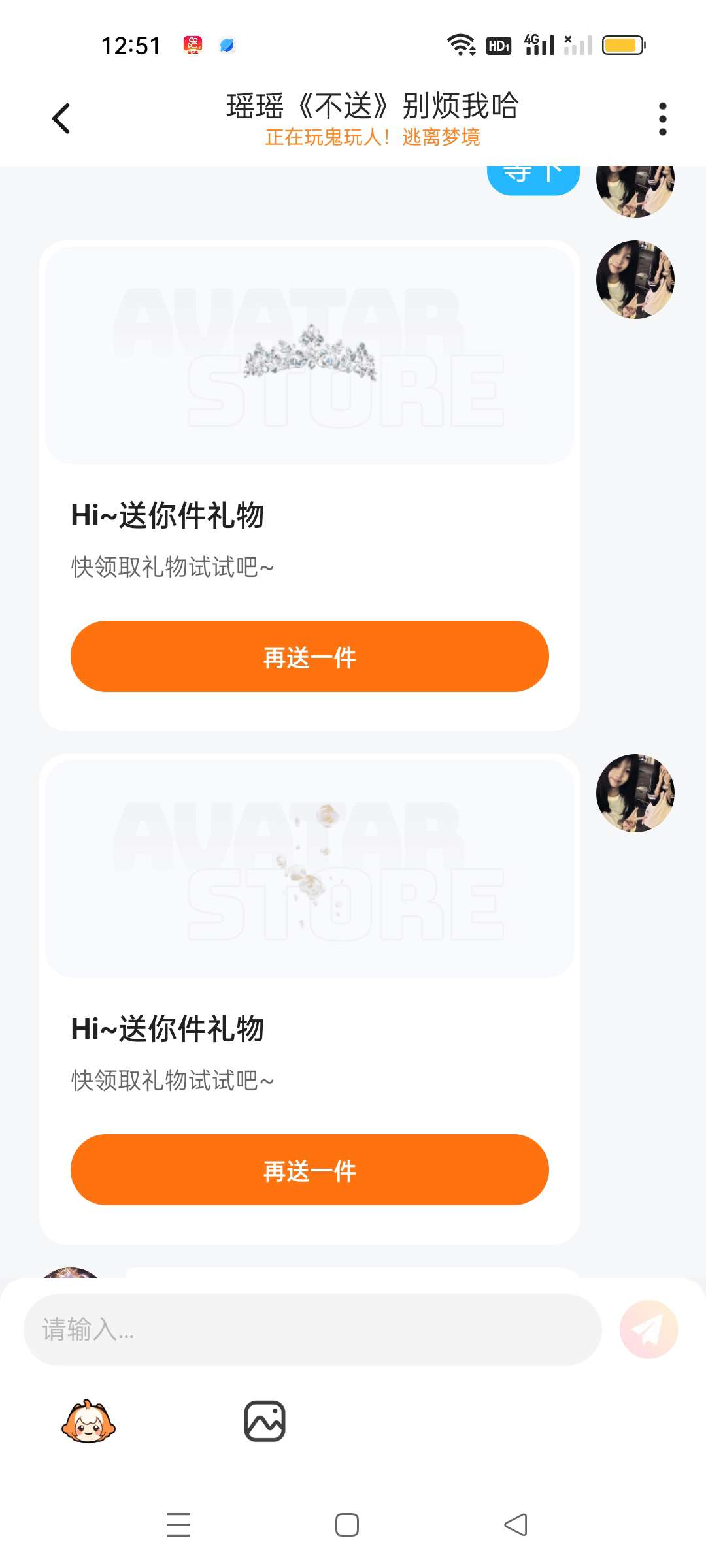This screenshot has height=1568, width=706.
Task: Open the tiara gift card
Action: tap(309, 485)
